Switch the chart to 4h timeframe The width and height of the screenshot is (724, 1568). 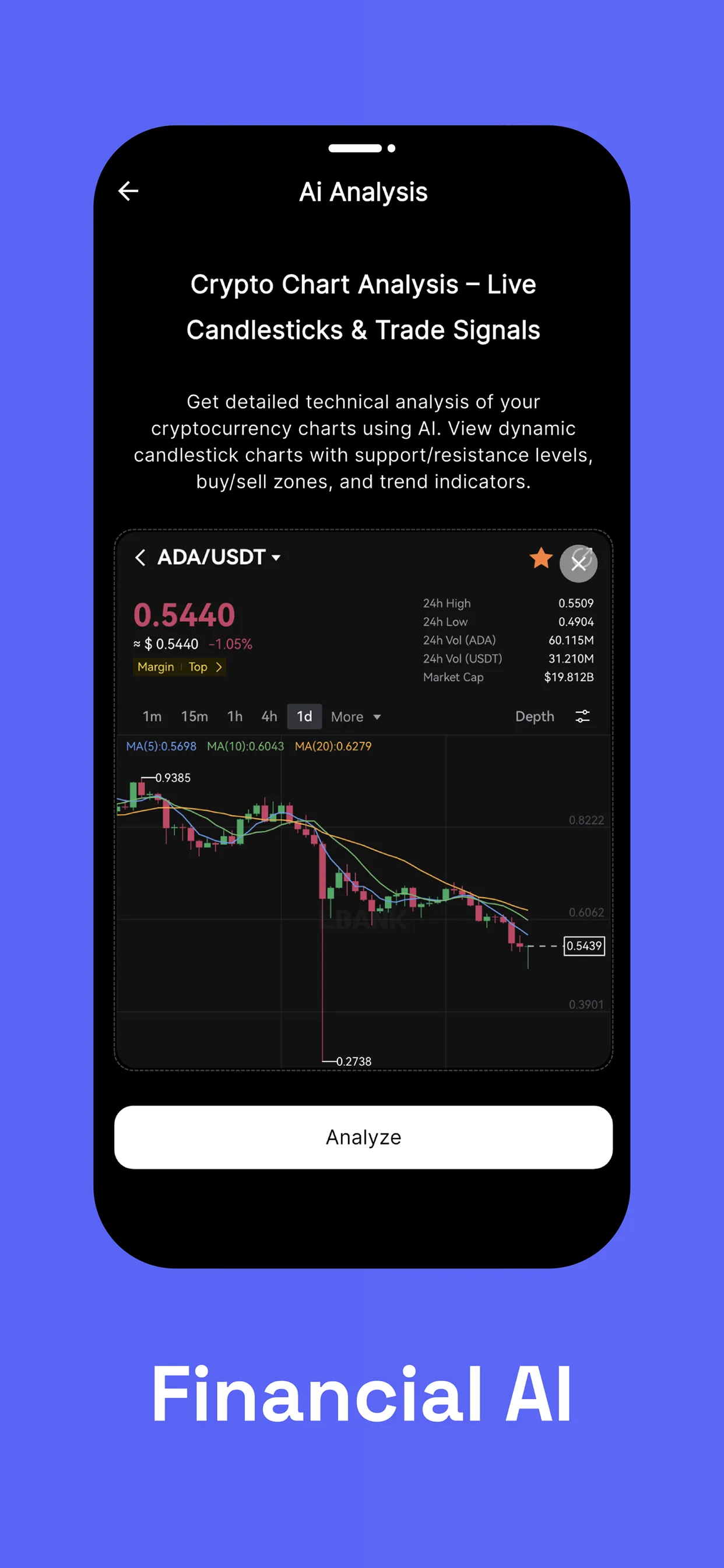coord(269,716)
